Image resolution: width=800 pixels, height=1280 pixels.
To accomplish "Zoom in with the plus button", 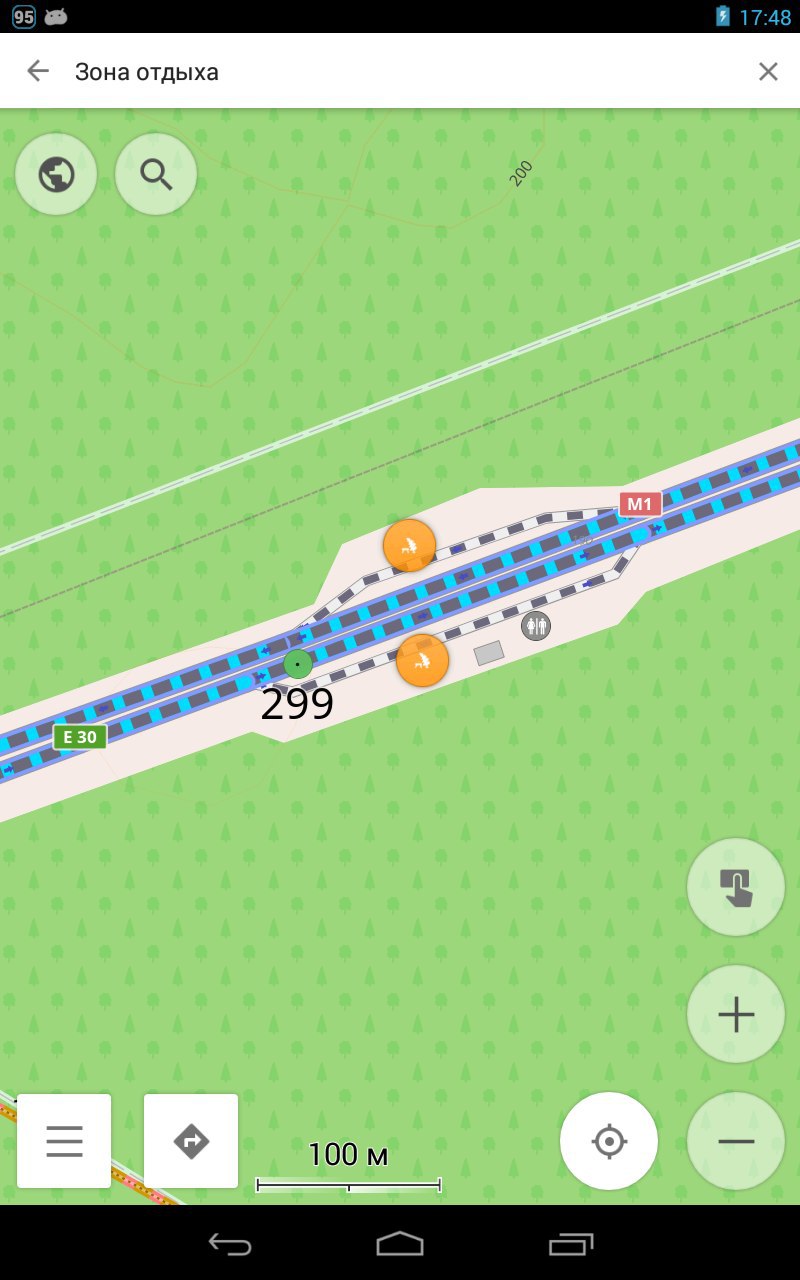I will point(736,1014).
